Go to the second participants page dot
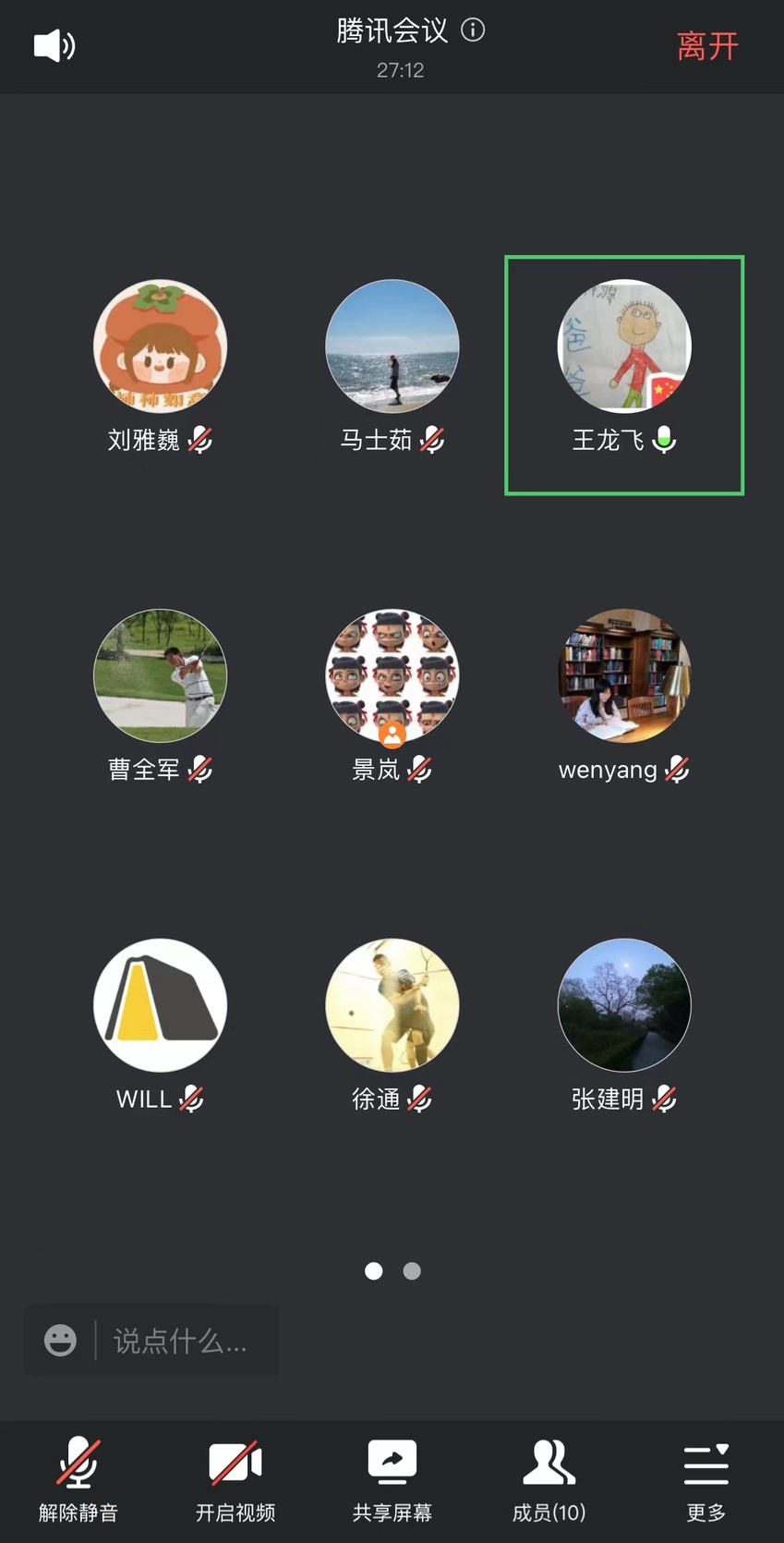 tap(412, 1271)
